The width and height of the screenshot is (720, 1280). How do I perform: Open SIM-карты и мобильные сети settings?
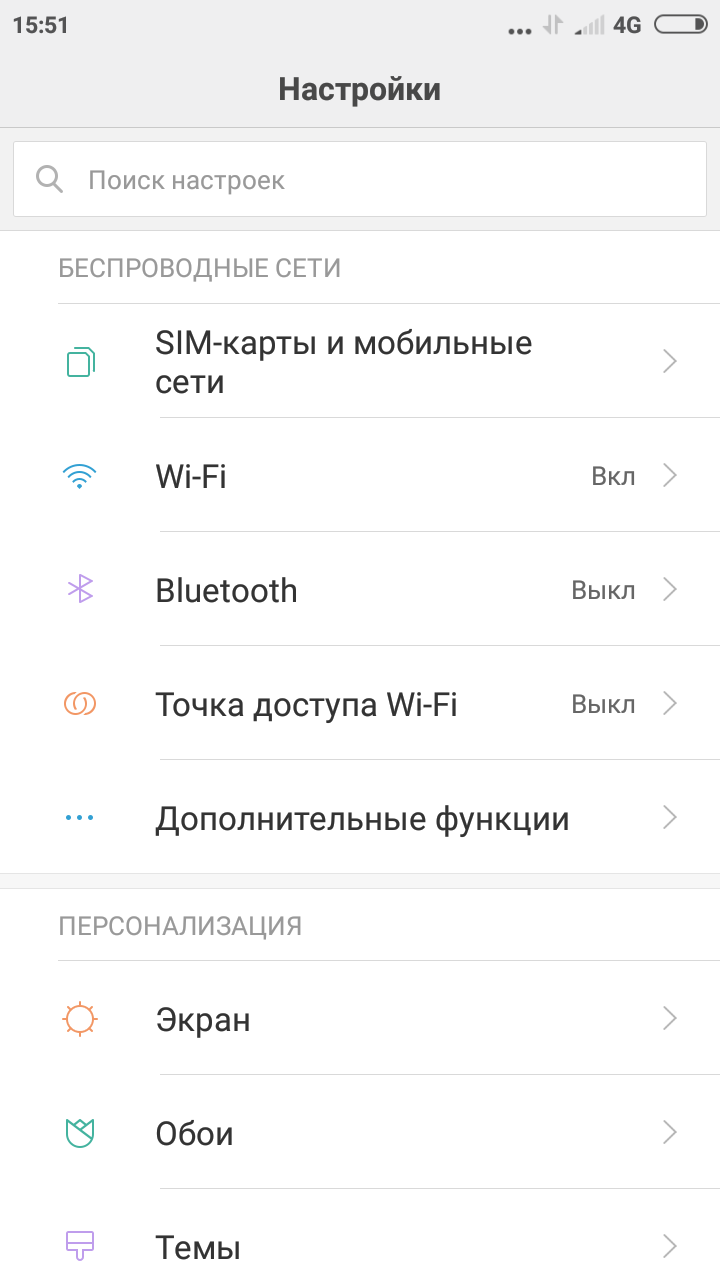tap(360, 362)
